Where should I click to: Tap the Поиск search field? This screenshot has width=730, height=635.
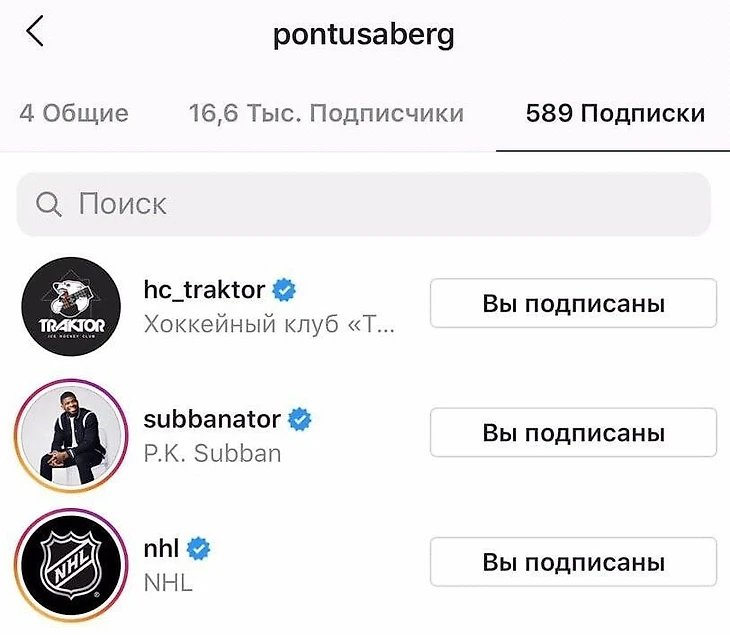coord(364,204)
